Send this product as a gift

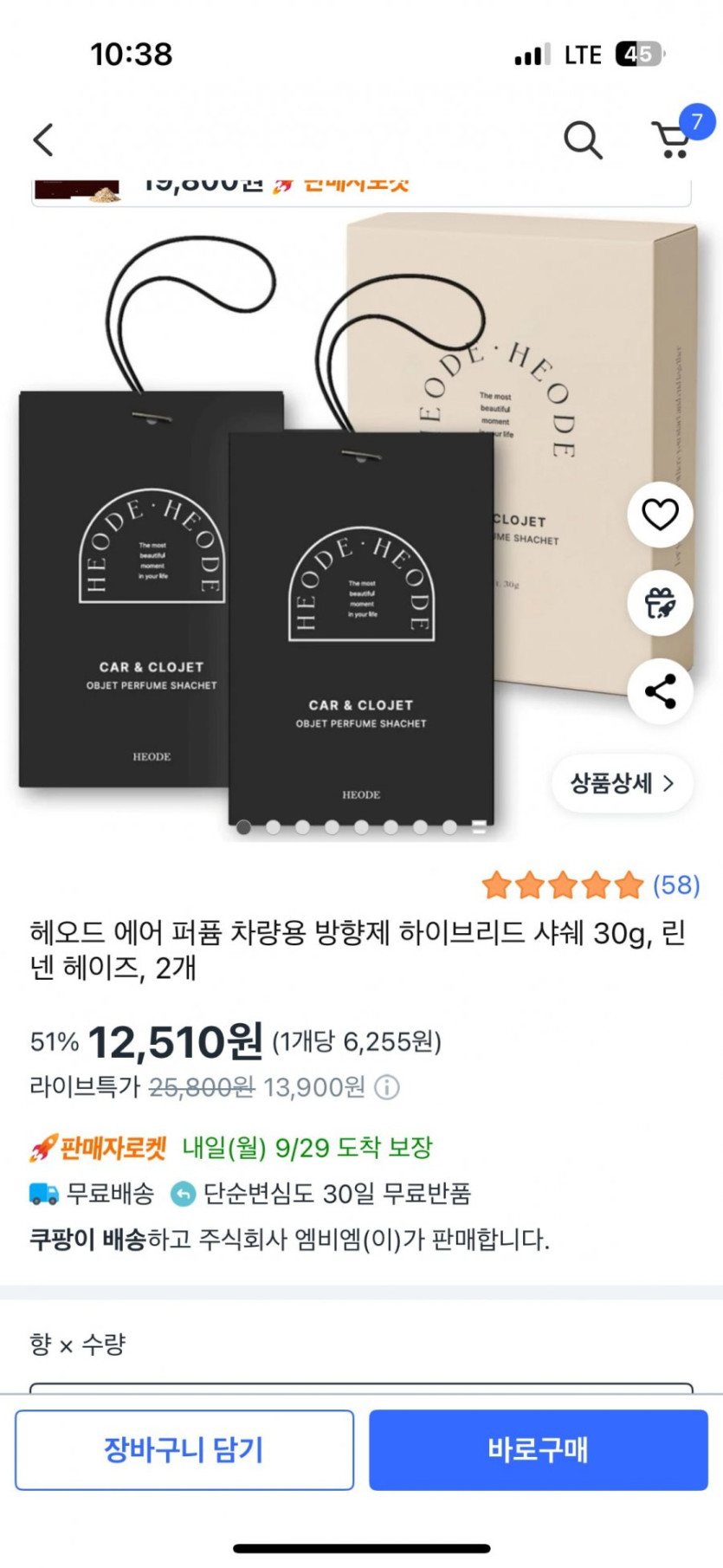coord(660,603)
